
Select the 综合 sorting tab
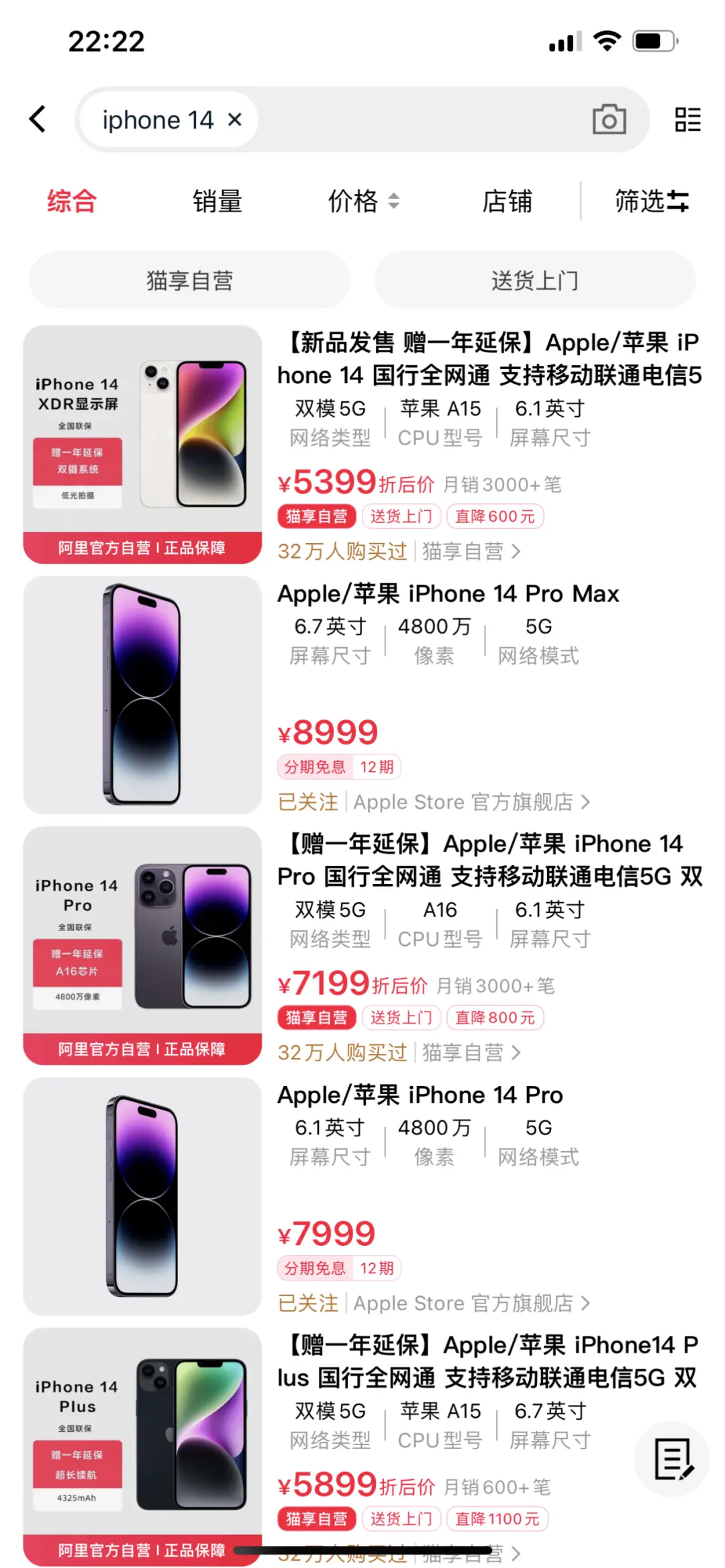tap(72, 201)
